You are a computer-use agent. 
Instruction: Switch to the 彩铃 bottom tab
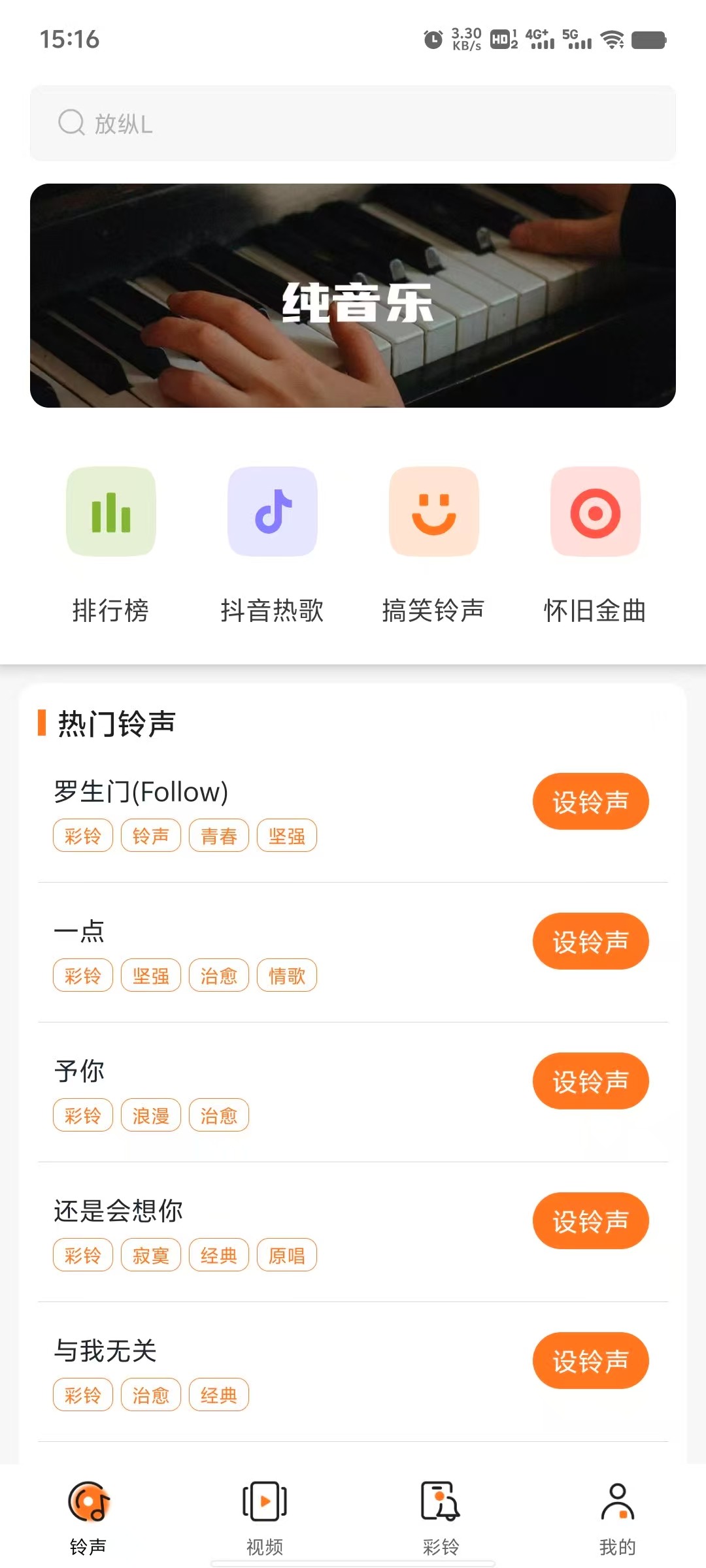[x=441, y=1517]
